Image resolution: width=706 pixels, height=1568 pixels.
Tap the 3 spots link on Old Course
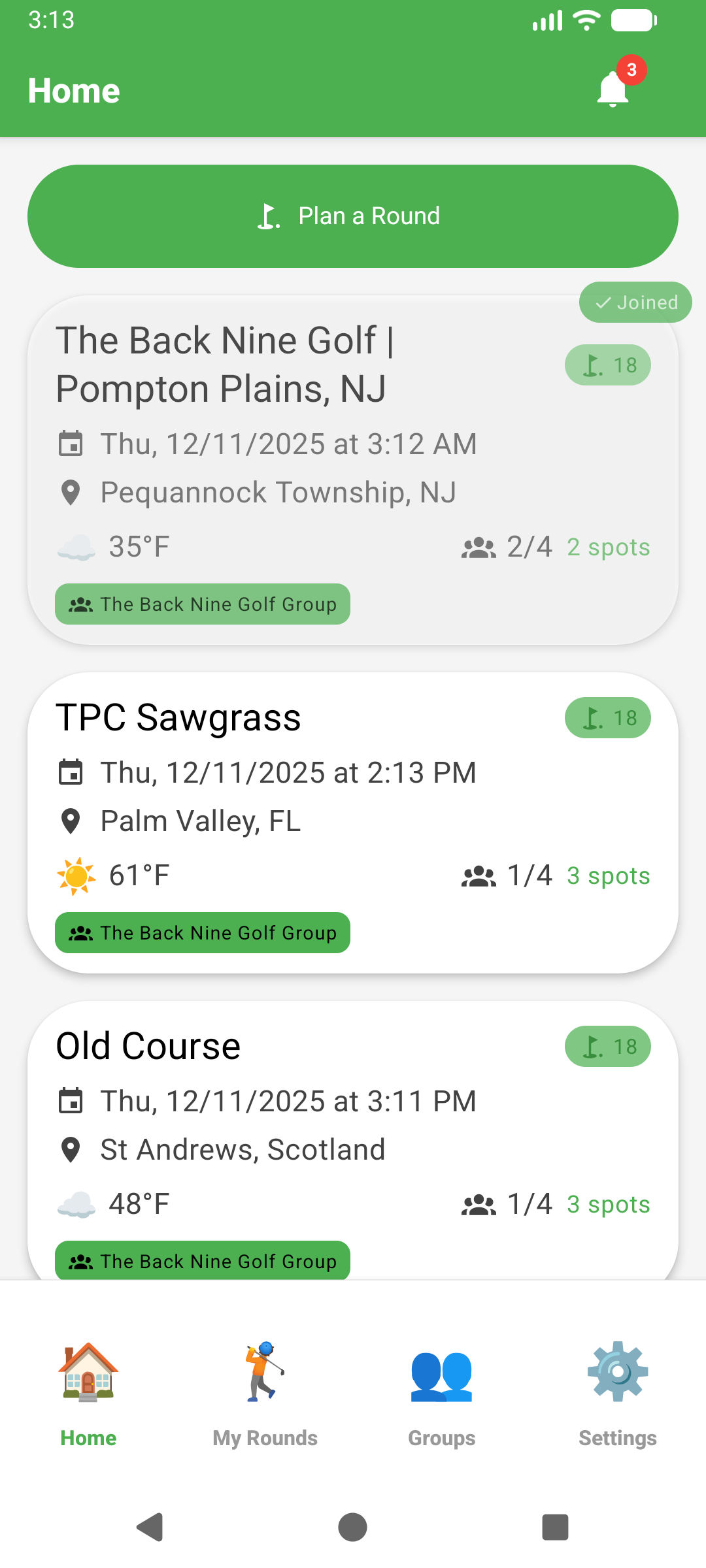tap(607, 1204)
